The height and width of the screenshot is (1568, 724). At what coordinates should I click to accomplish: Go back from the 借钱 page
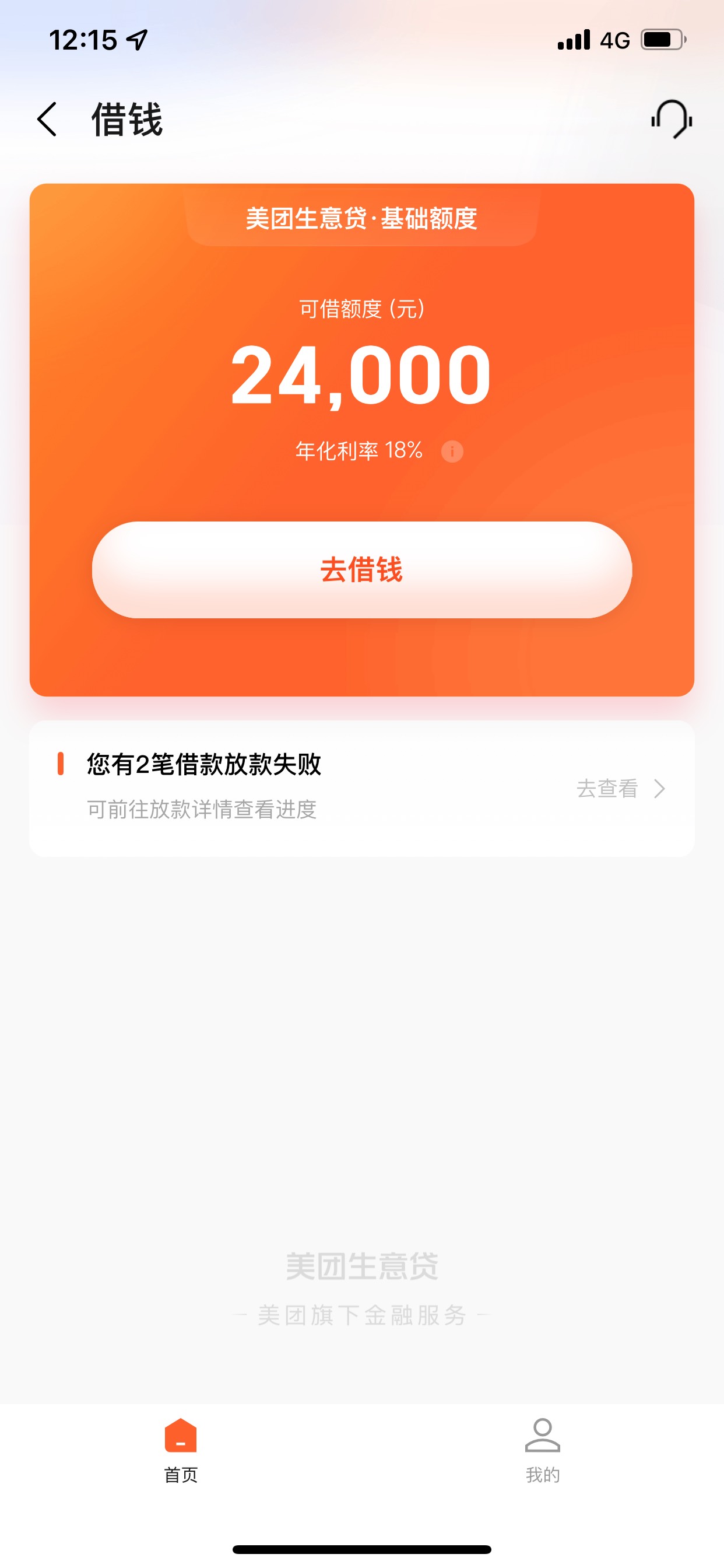[47, 120]
